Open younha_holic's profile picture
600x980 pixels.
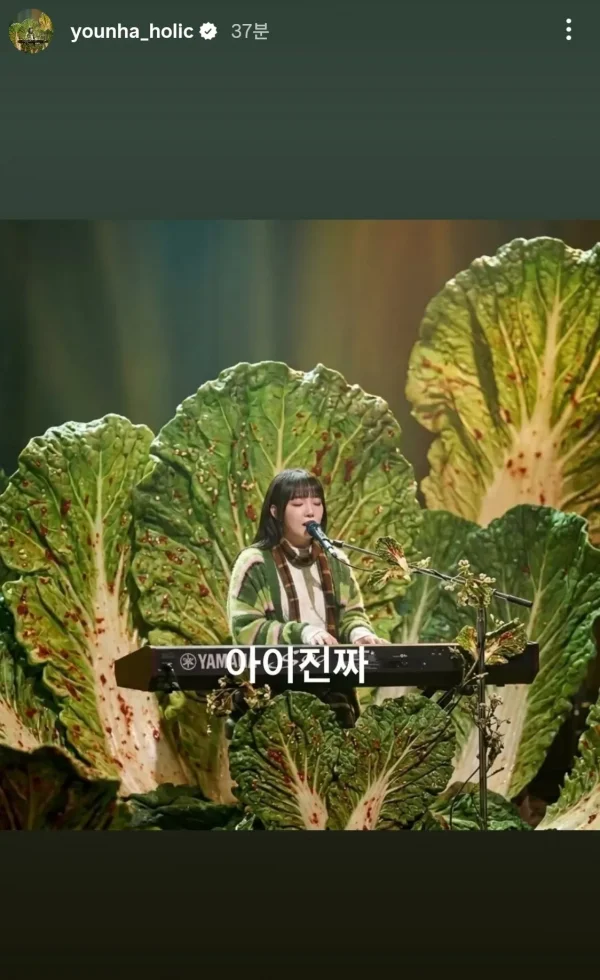[x=31, y=31]
